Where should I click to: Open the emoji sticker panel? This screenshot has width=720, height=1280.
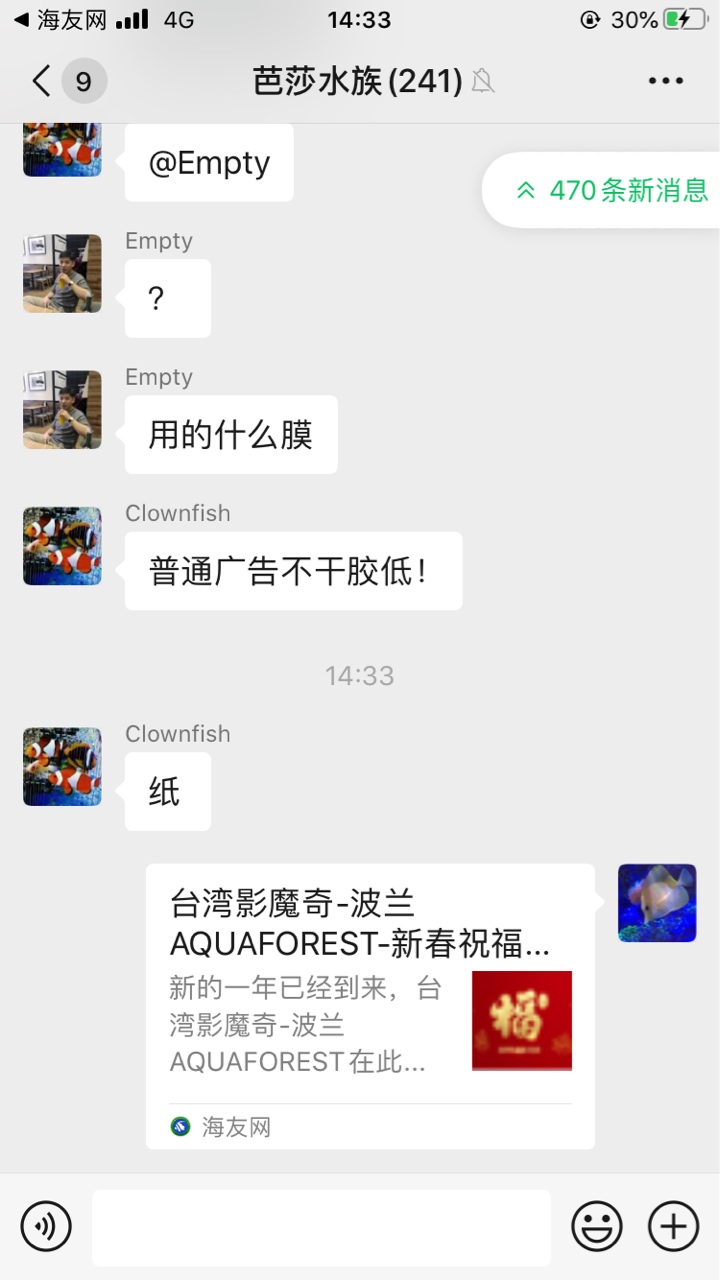597,1226
